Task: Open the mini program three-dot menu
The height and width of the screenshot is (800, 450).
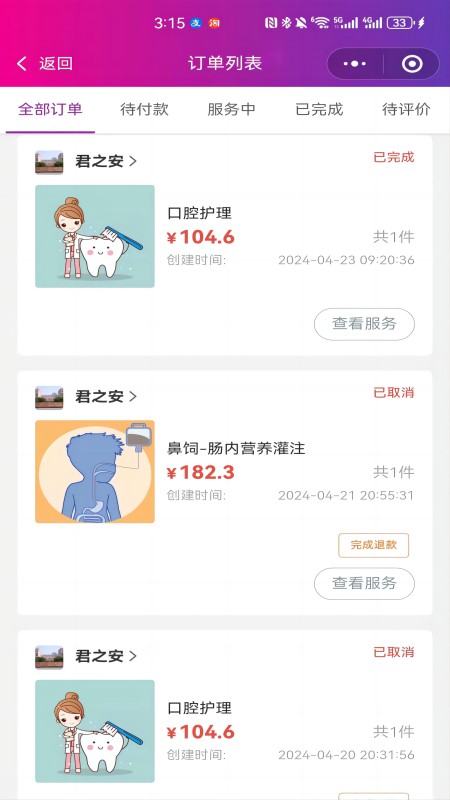Action: coord(355,64)
